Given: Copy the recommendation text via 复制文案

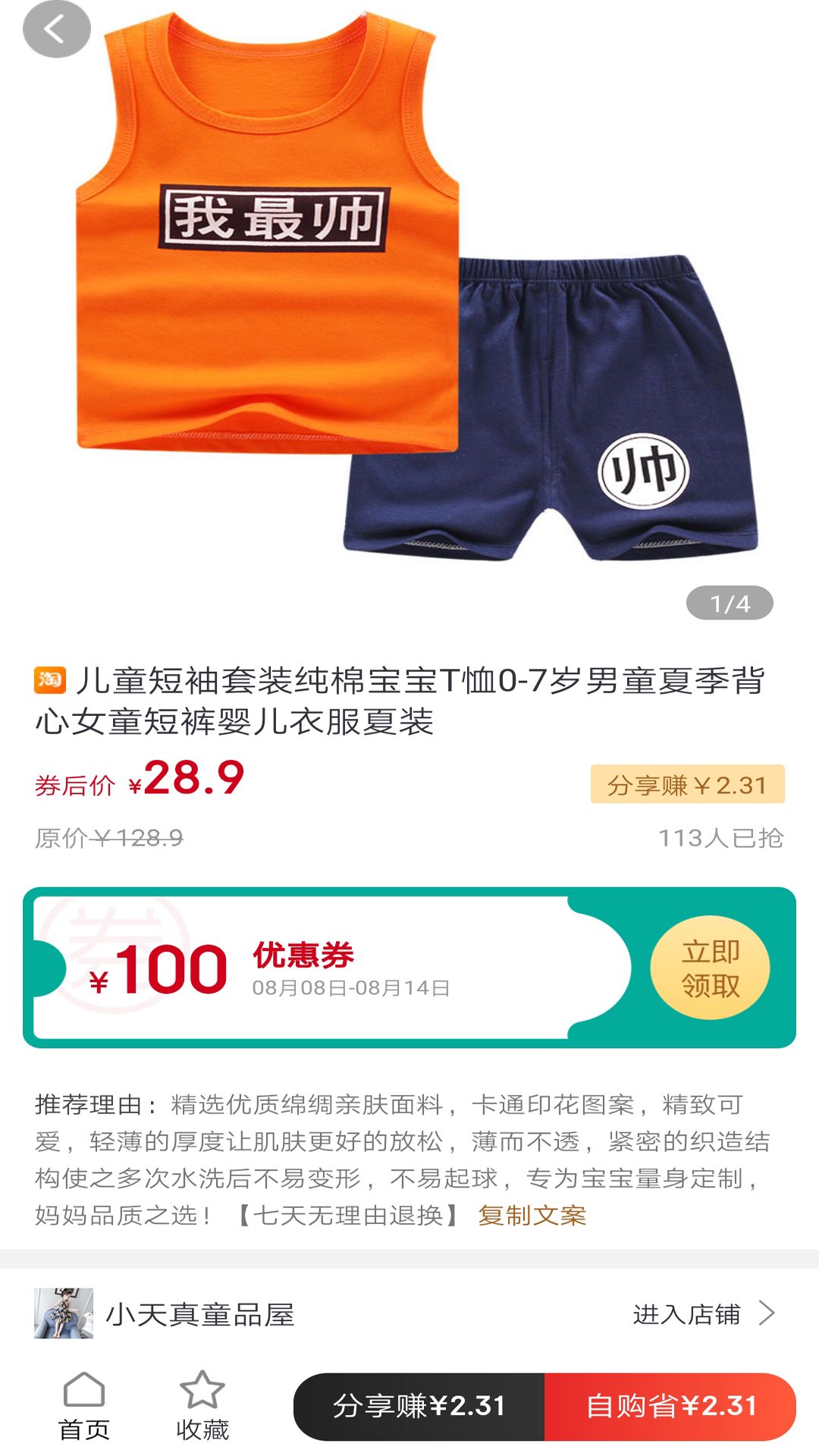Looking at the screenshot, I should (532, 1216).
